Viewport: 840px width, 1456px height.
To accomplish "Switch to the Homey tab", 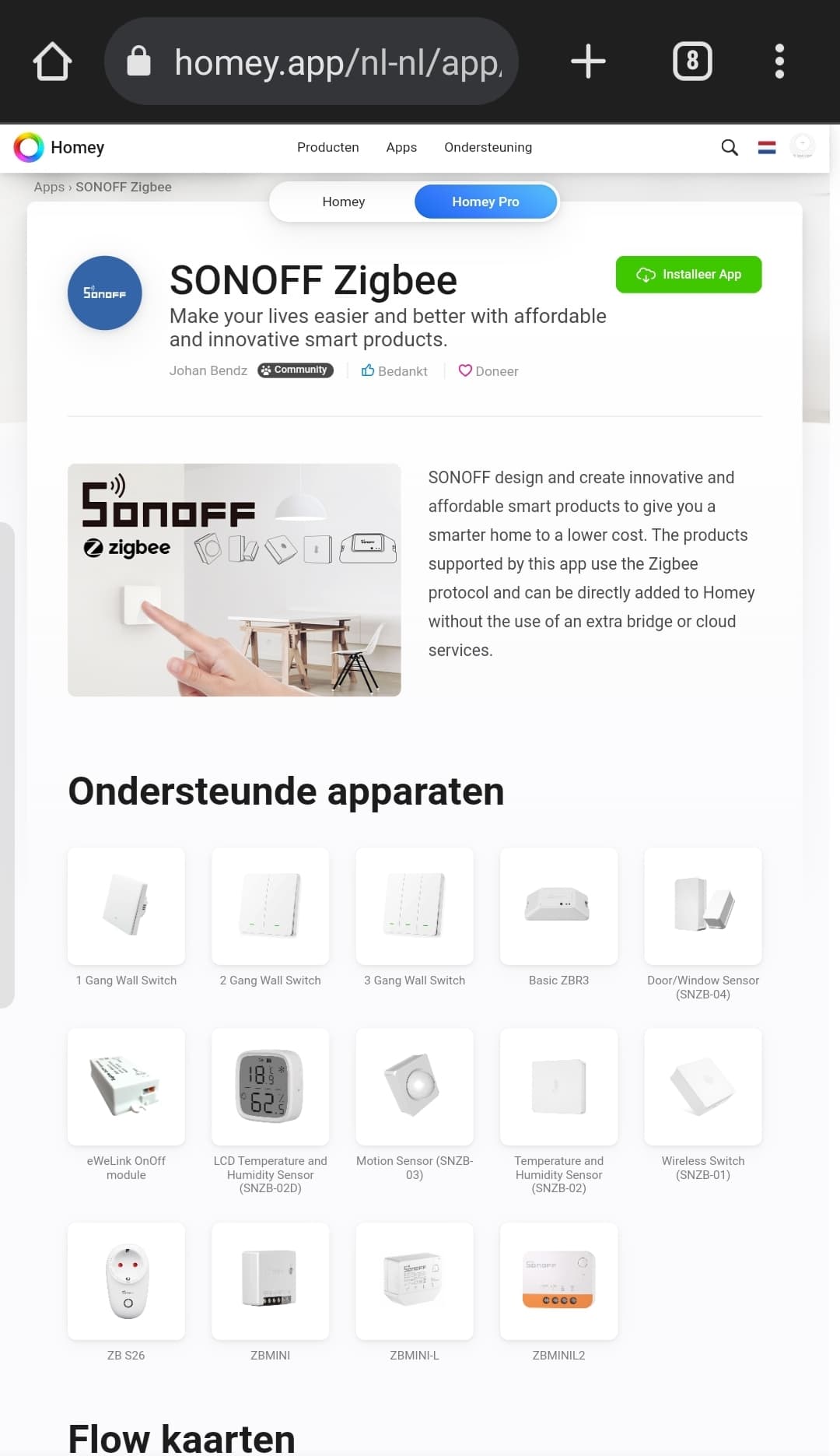I will [x=343, y=202].
